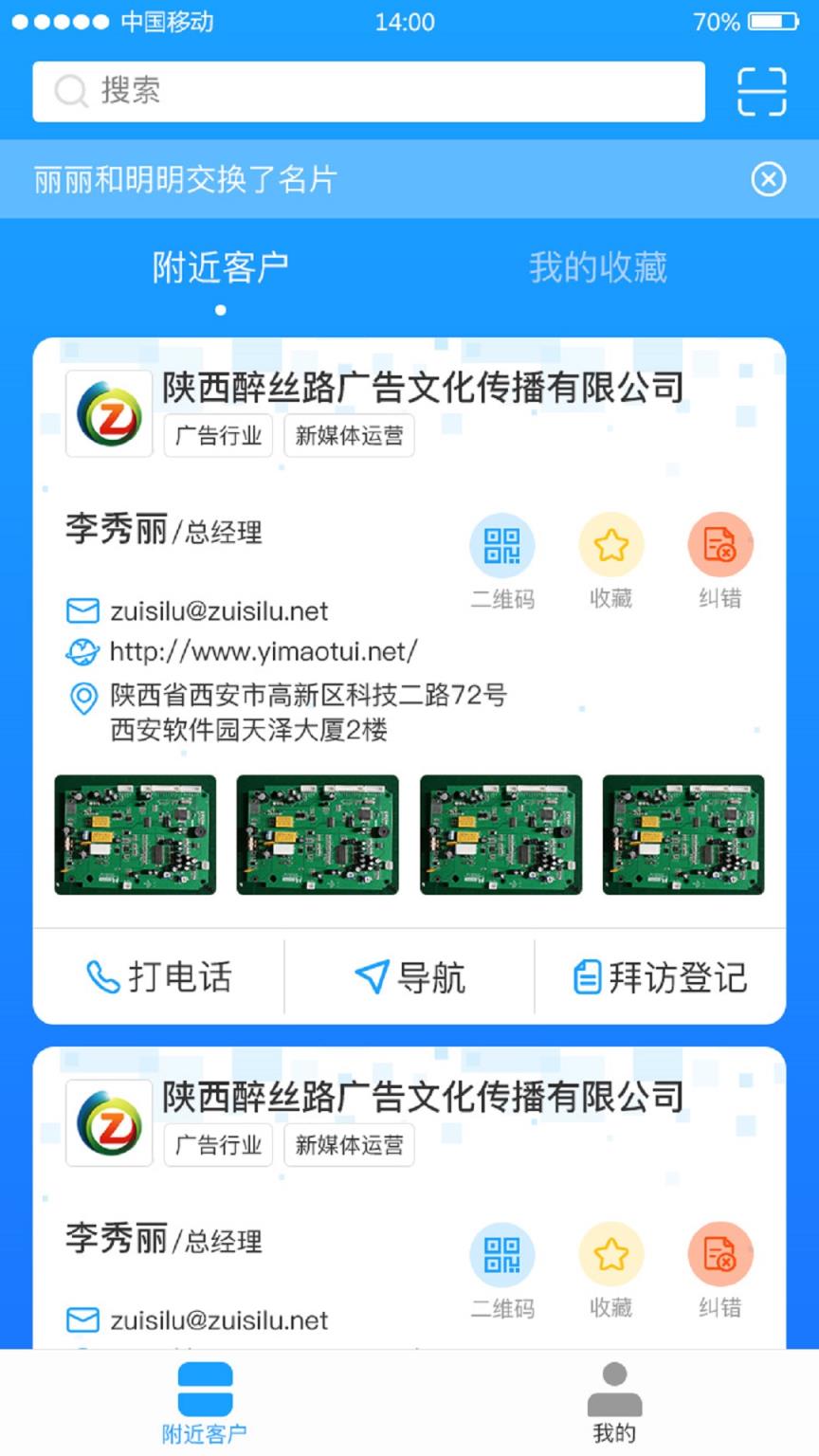Call the contact with 打电话
Image resolution: width=819 pixels, height=1456 pixels.
159,977
